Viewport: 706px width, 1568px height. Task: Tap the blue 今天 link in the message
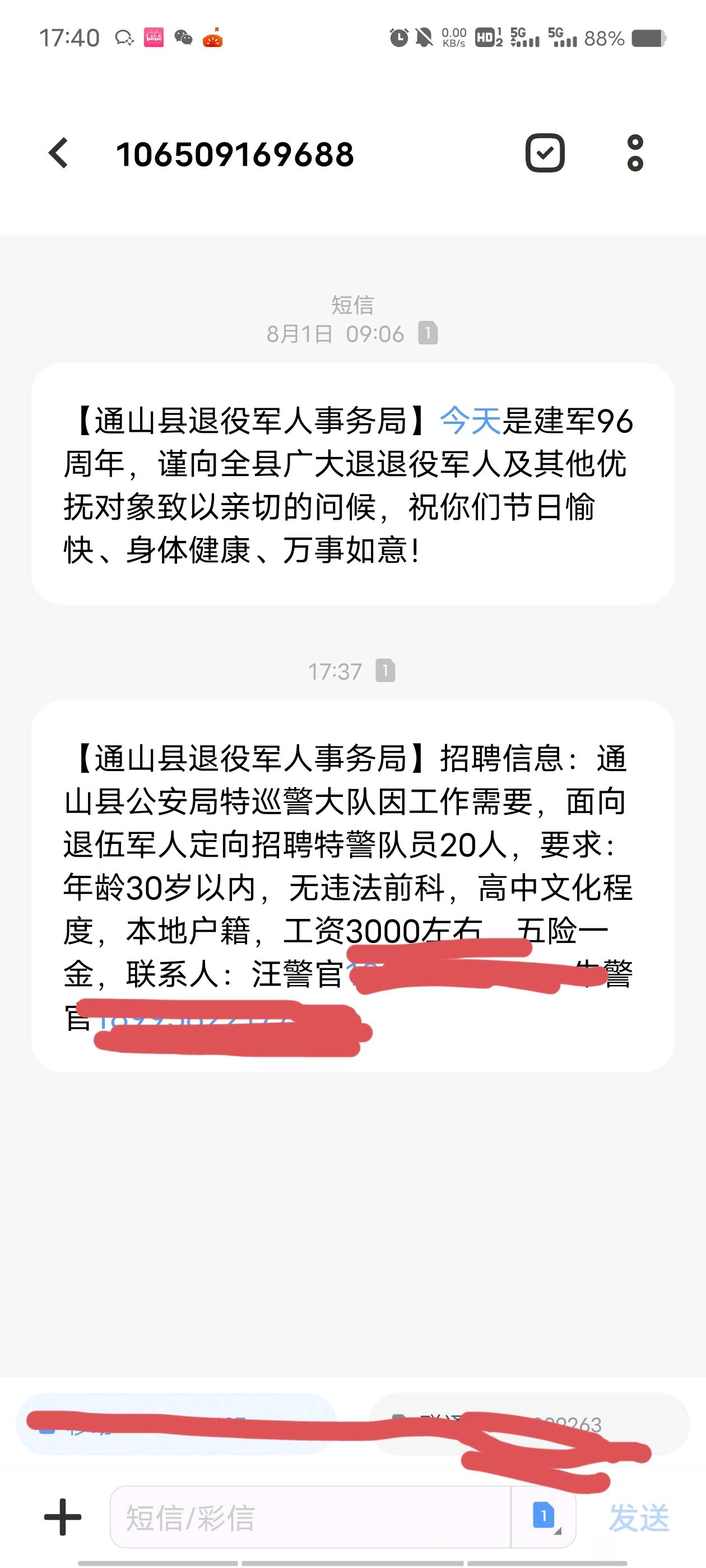[x=470, y=421]
